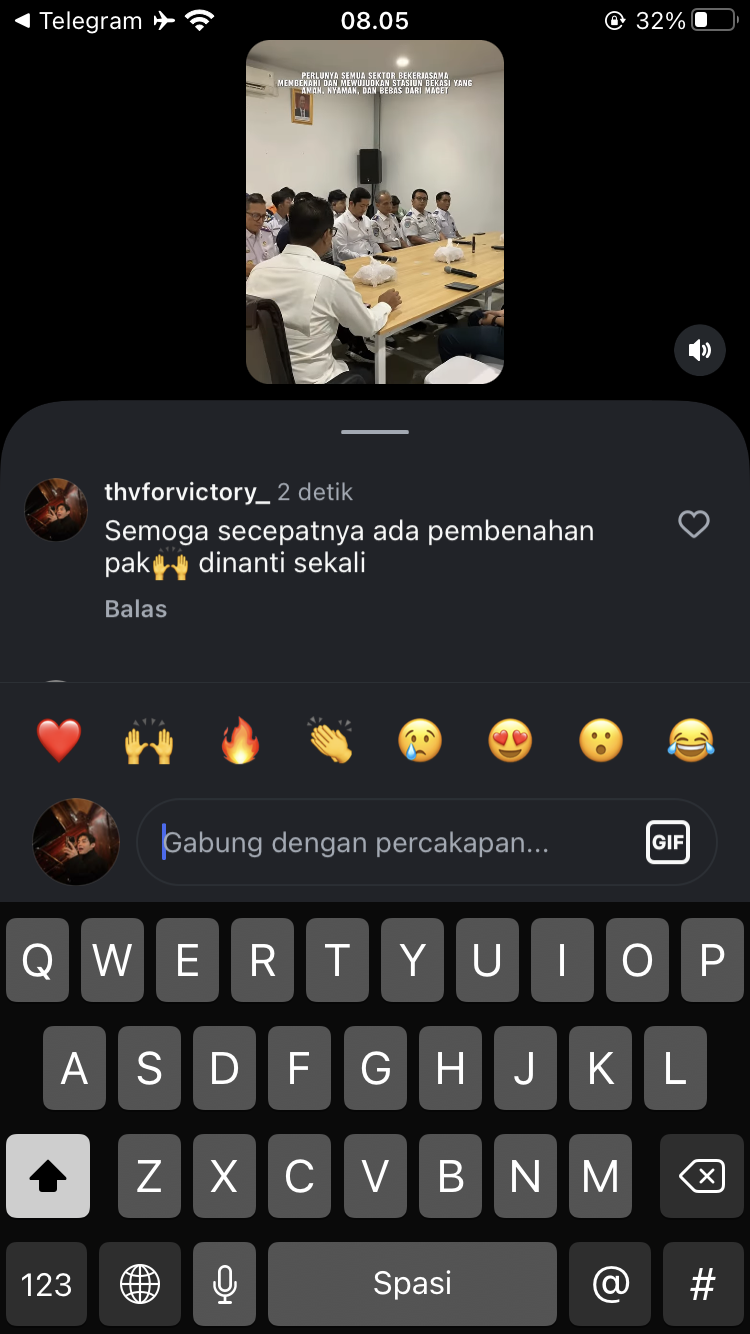This screenshot has height=1334, width=750.
Task: Return to Telegram via the back link
Action: pos(78,21)
